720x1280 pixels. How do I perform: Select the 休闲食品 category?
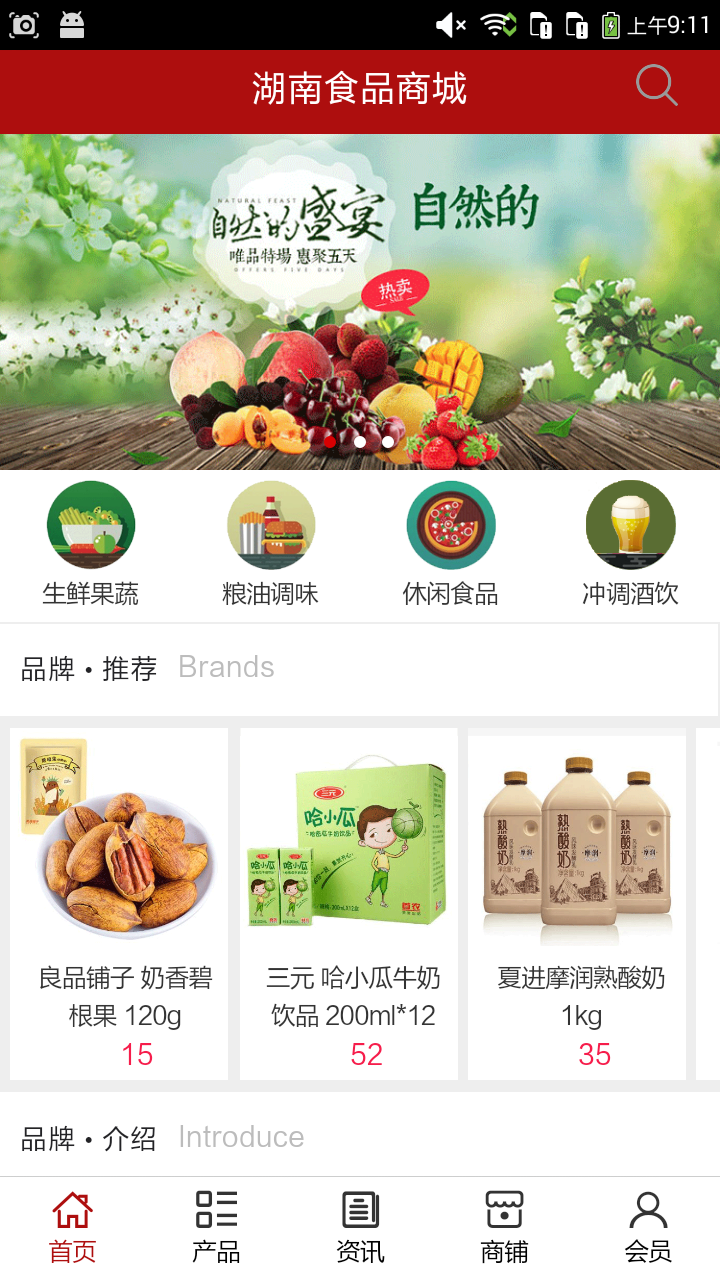click(450, 543)
